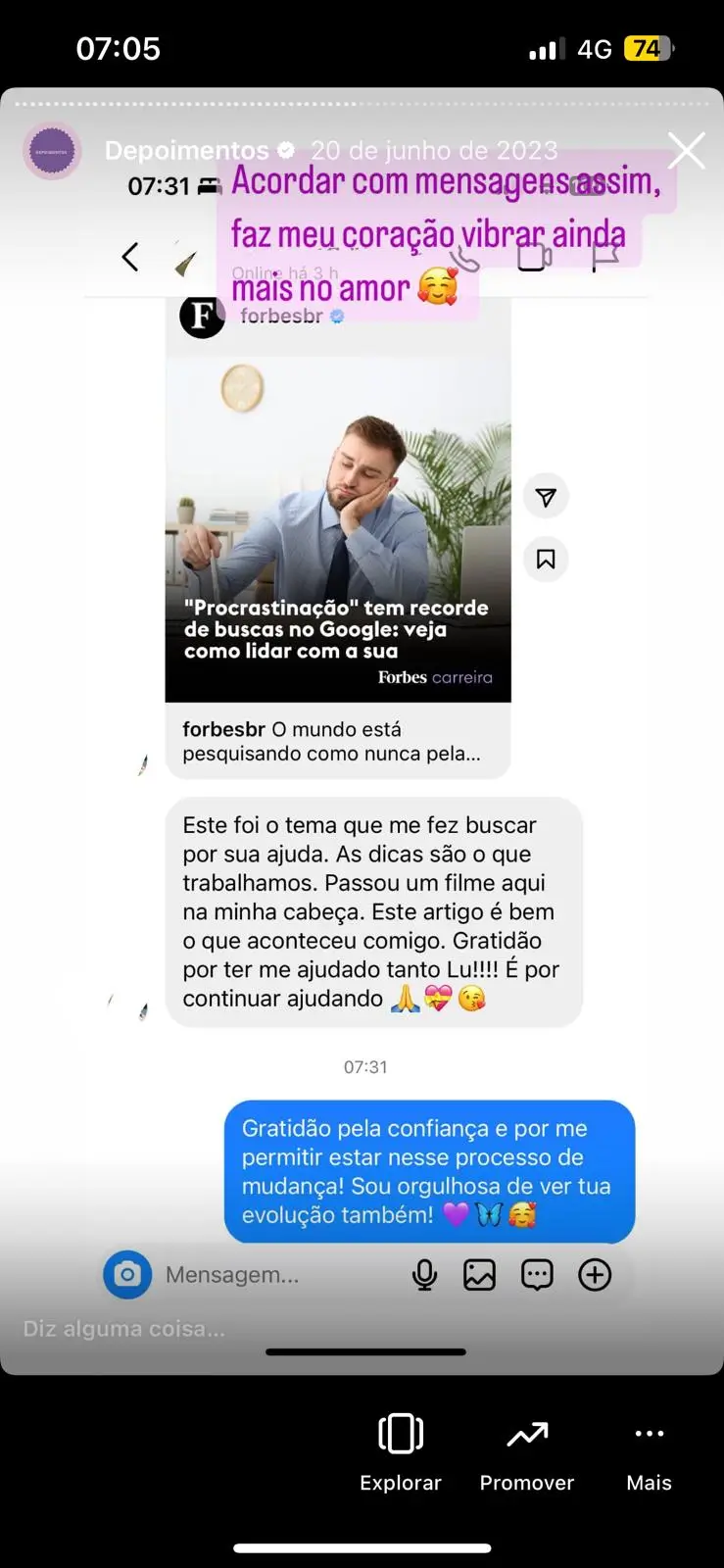This screenshot has height=1568, width=724.
Task: Close the story viewer
Action: click(x=686, y=151)
